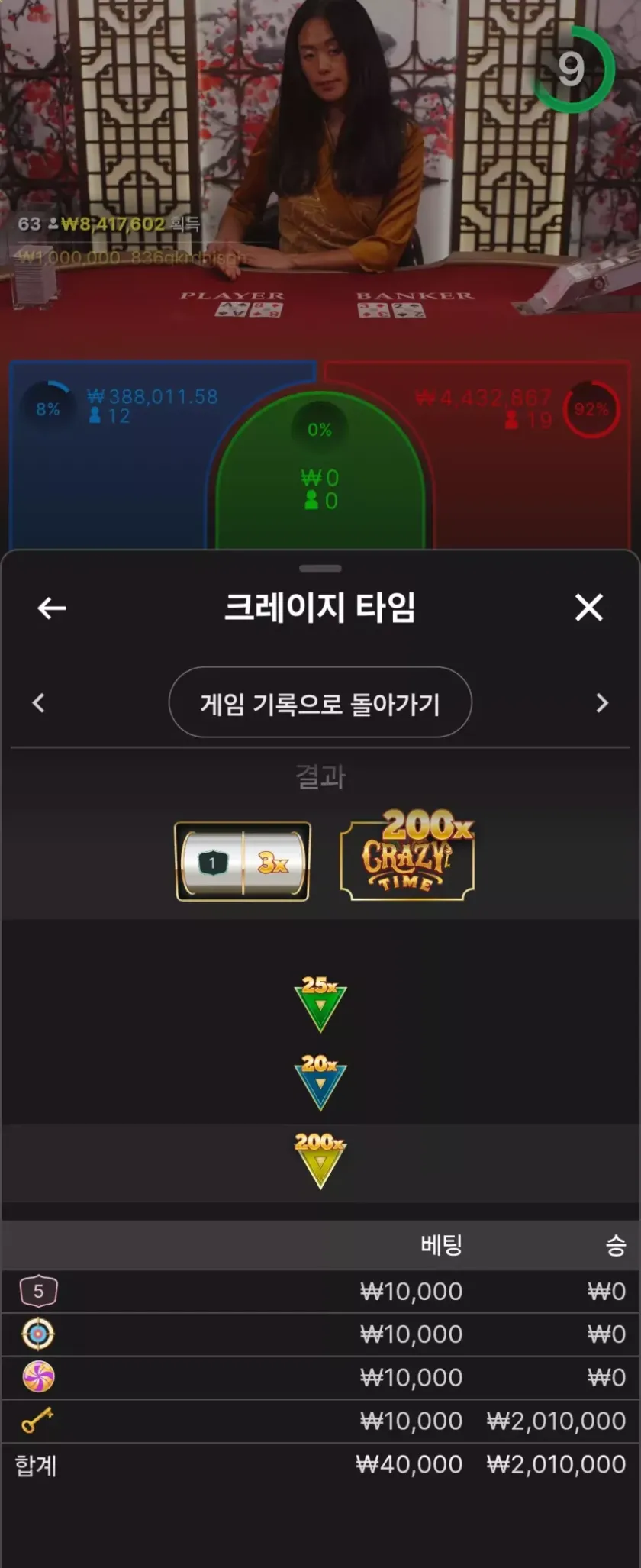Go back with the arrow beside 크레이지 타임
This screenshot has height=1568, width=641.
52,608
